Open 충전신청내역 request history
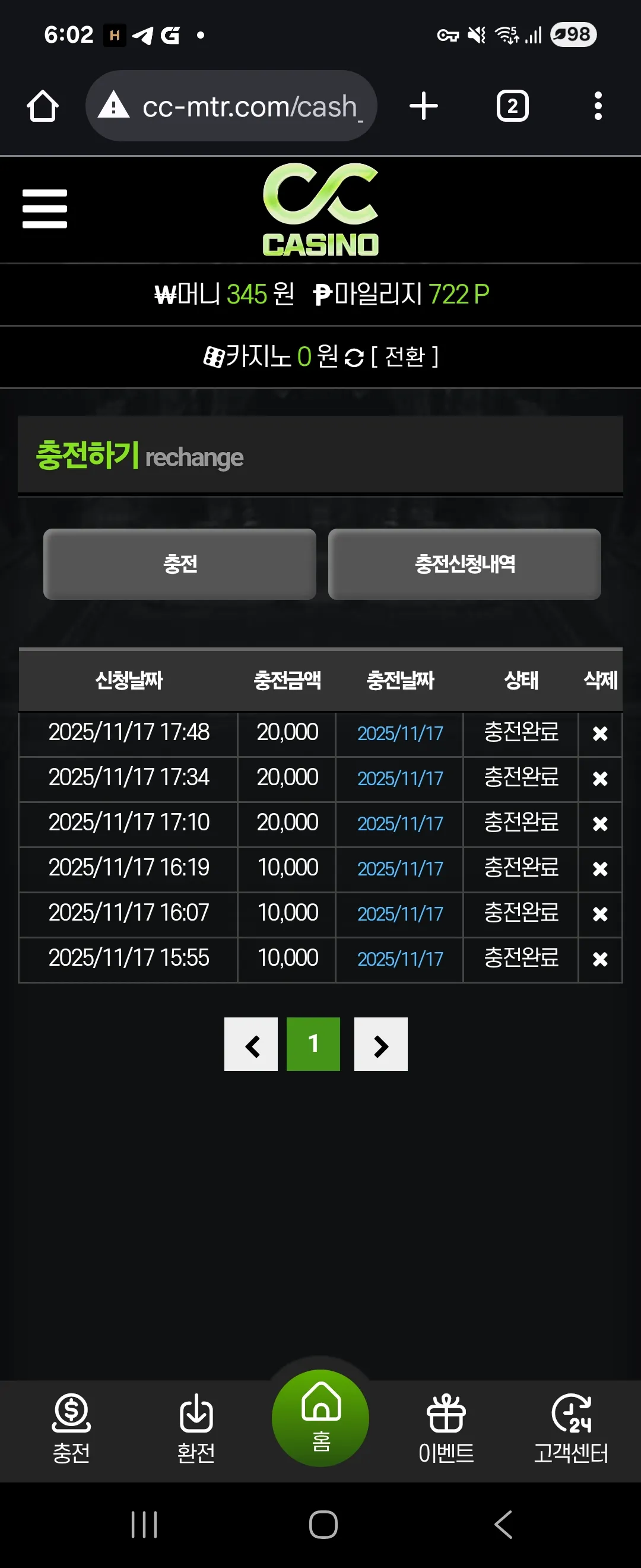The height and width of the screenshot is (1568, 641). 465,564
